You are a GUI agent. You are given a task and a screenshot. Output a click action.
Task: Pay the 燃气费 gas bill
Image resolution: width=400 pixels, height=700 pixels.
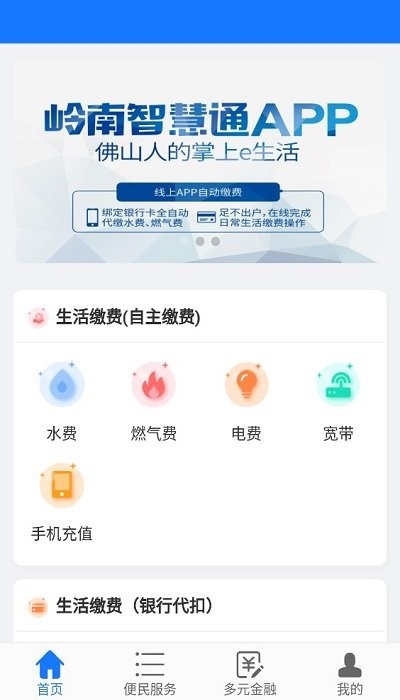point(154,402)
